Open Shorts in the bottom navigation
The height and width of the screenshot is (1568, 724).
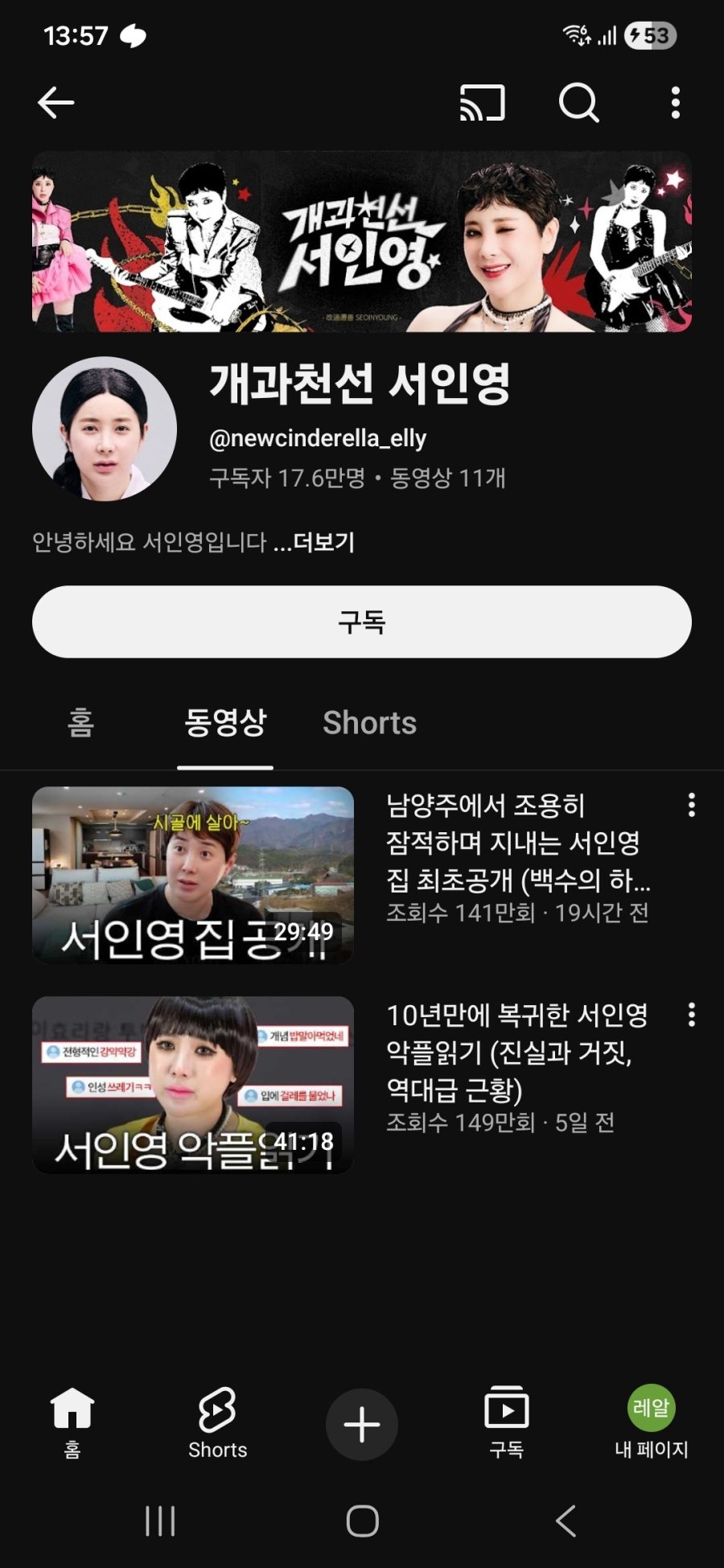pos(217,1423)
